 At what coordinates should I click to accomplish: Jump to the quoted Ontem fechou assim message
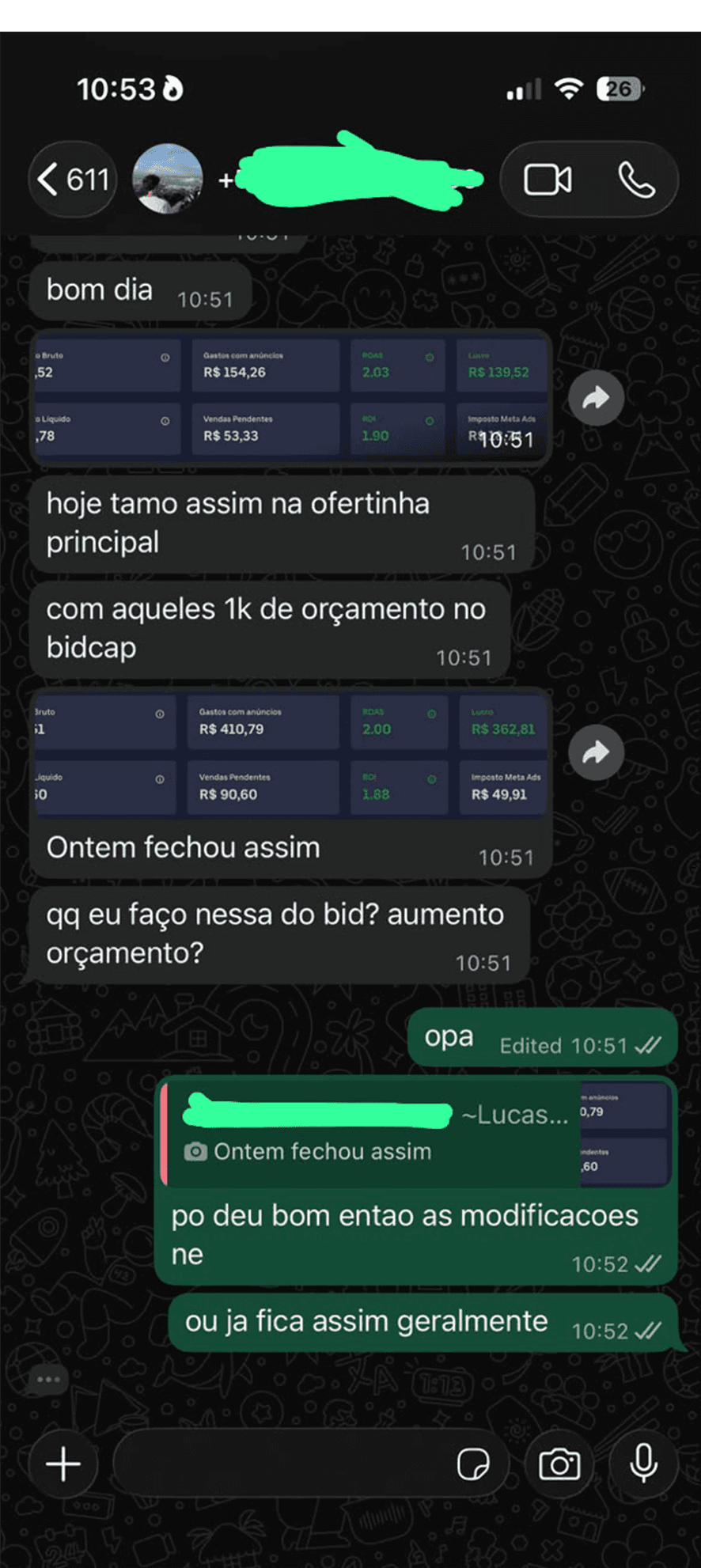click(x=416, y=1133)
